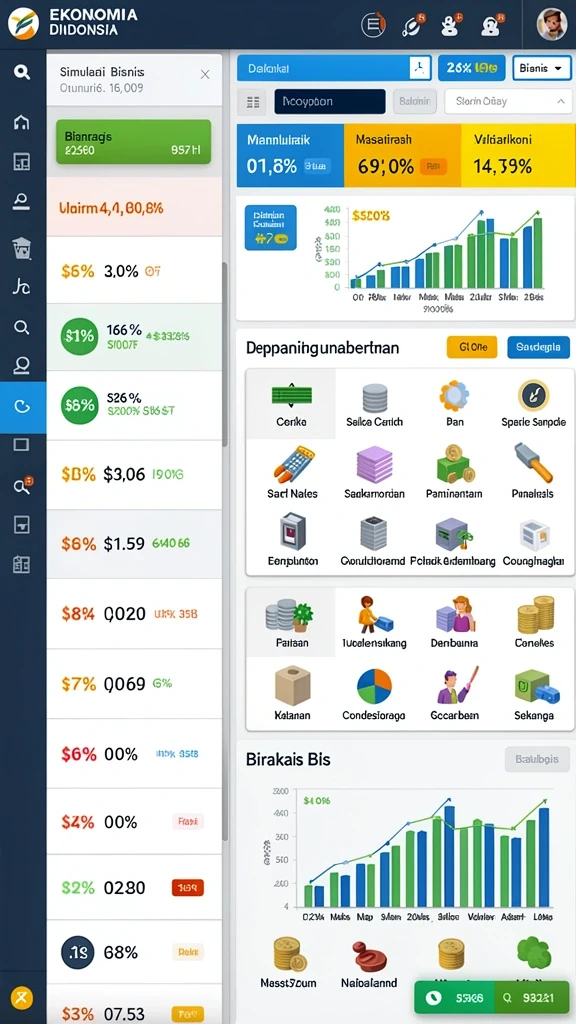Open the $3,06 list row
This screenshot has width=576, height=1024.
point(134,474)
